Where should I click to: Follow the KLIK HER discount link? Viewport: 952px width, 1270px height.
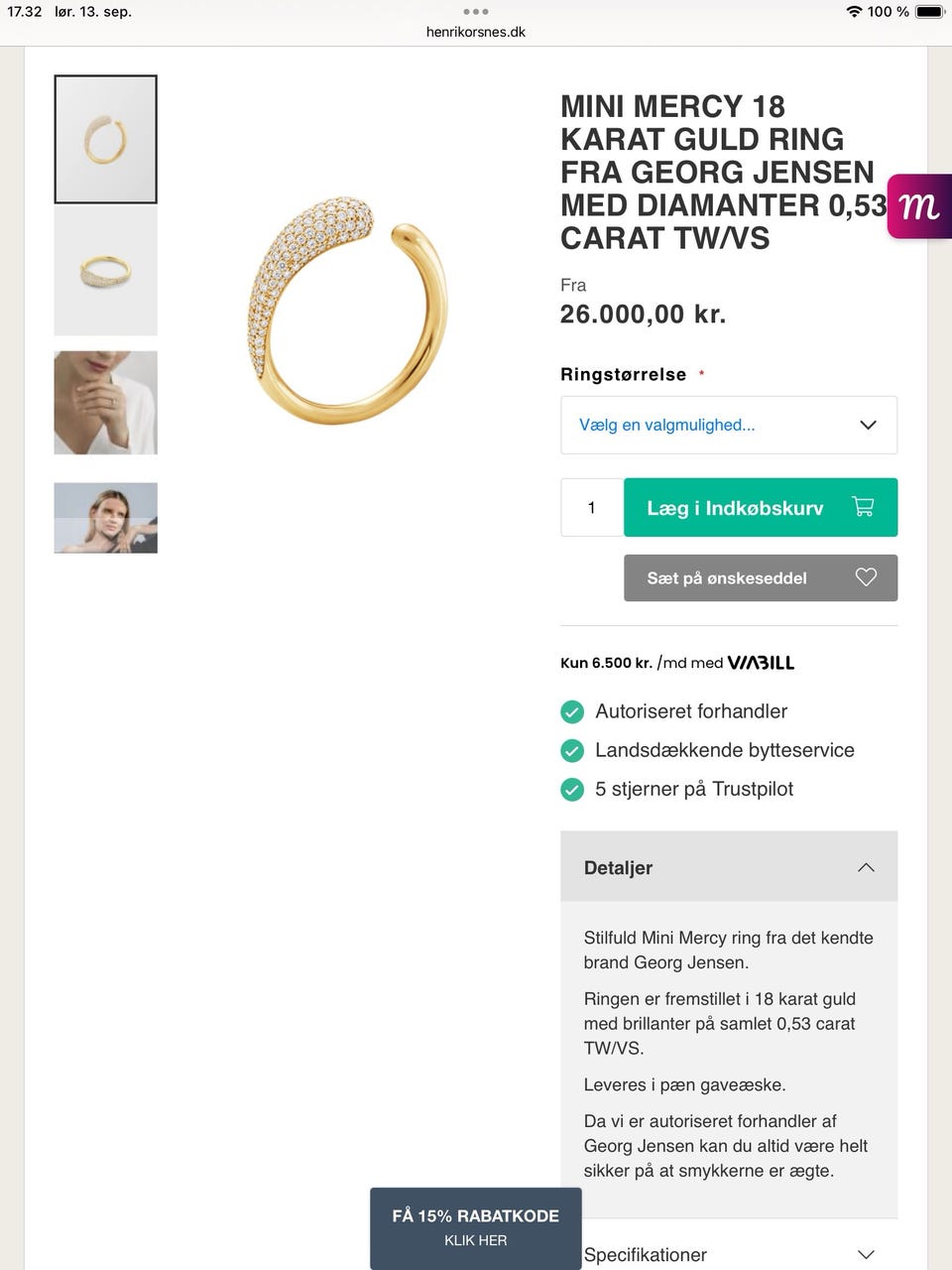coord(476,1240)
